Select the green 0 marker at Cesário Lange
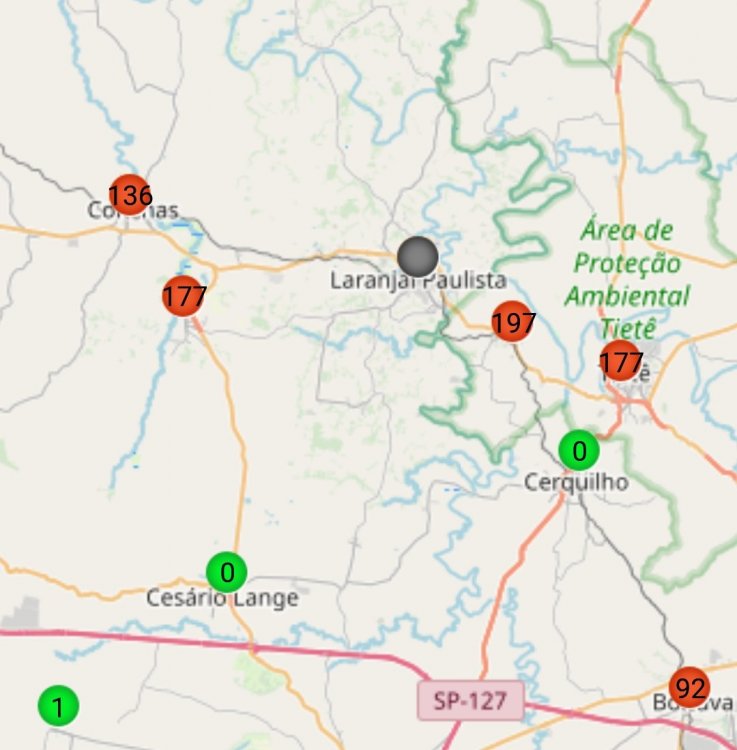This screenshot has width=737, height=750. coord(227,572)
